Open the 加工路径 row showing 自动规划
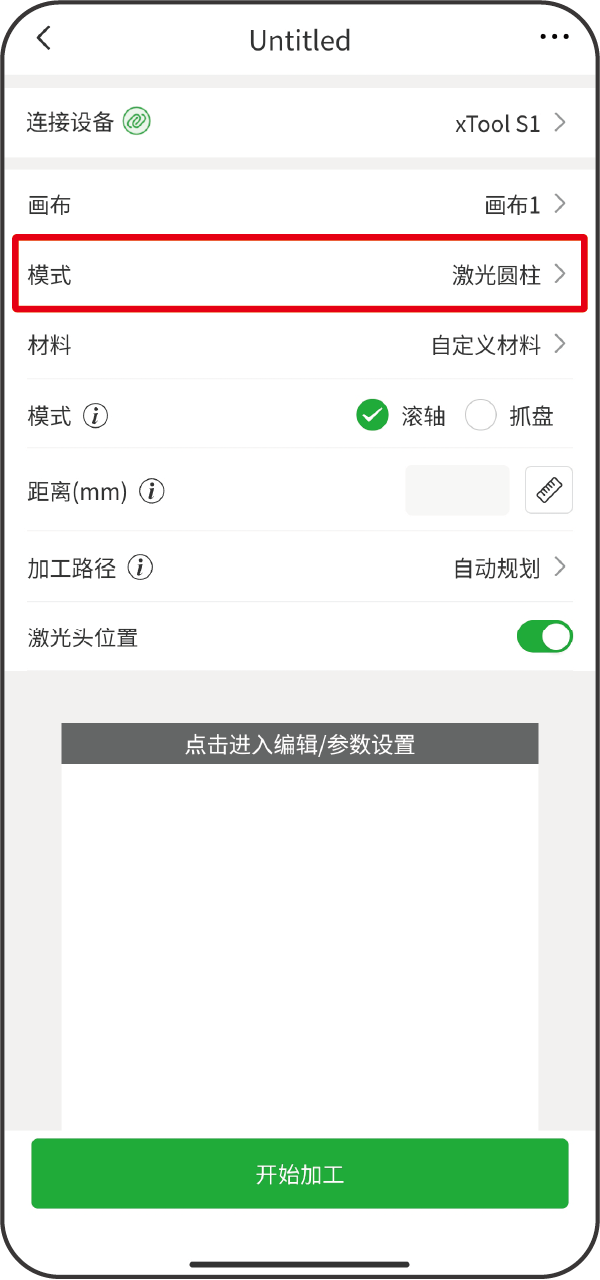The height and width of the screenshot is (1280, 600). [x=300, y=568]
